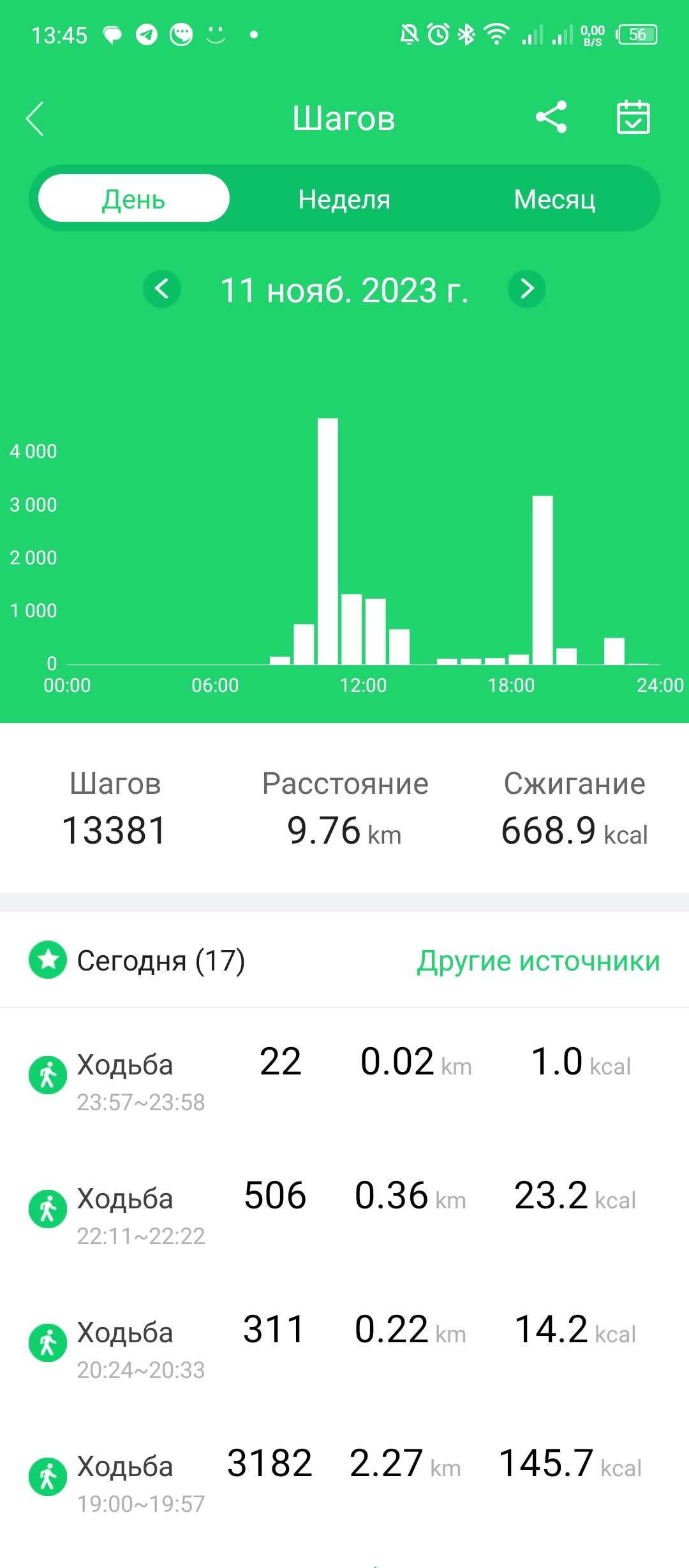Go back from the Шагов screen
The width and height of the screenshot is (689, 1568).
[36, 119]
